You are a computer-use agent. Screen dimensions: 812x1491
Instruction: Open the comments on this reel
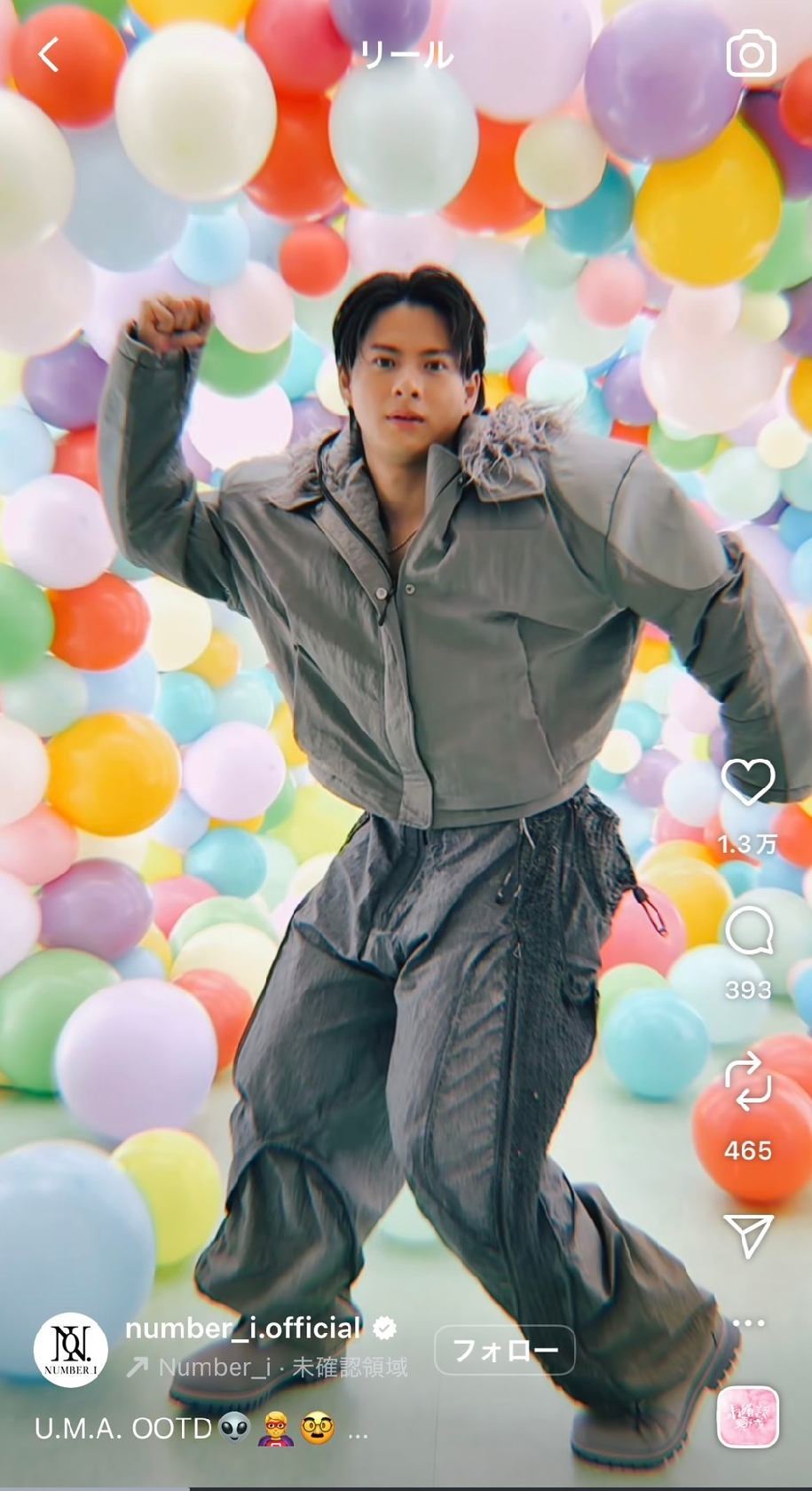pos(748,933)
